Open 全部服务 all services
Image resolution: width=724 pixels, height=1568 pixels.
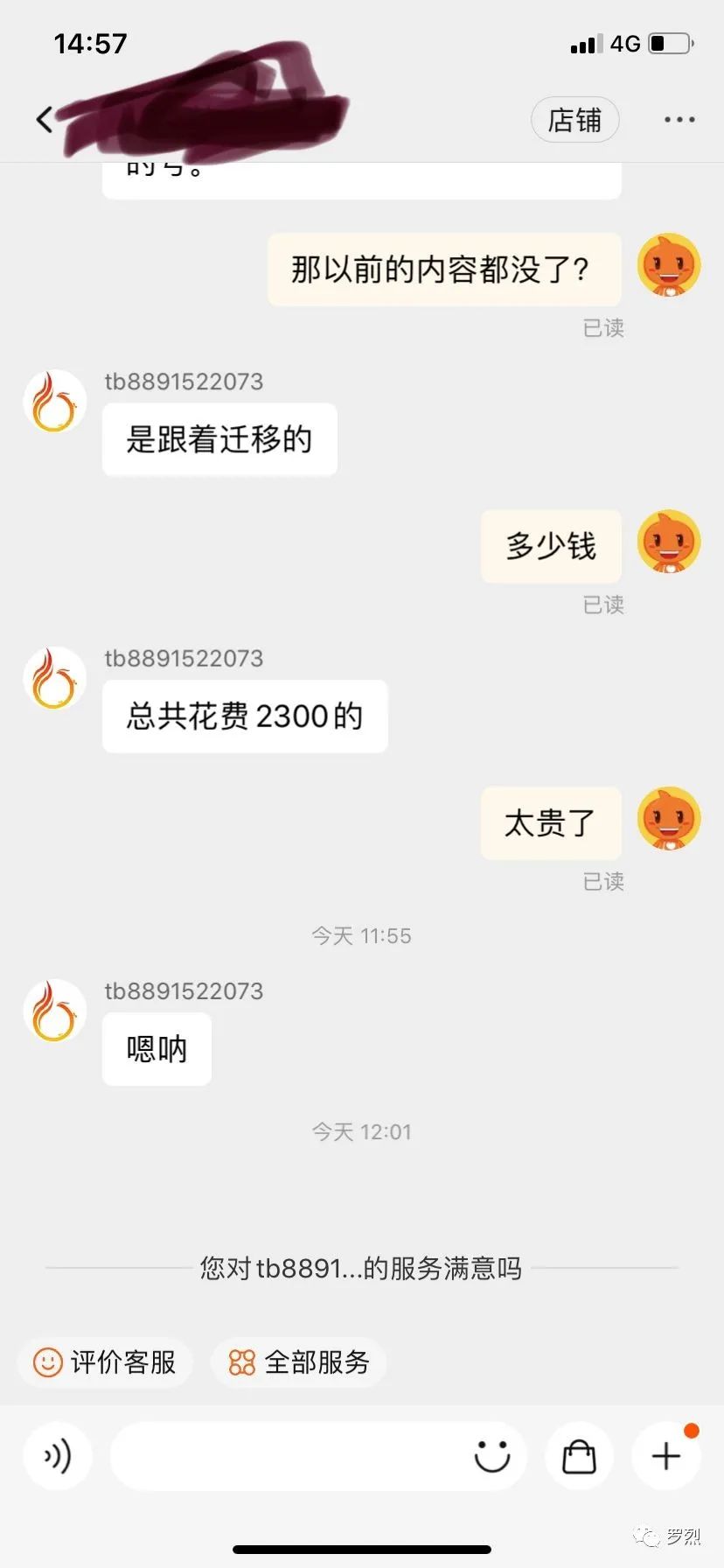click(x=299, y=1362)
